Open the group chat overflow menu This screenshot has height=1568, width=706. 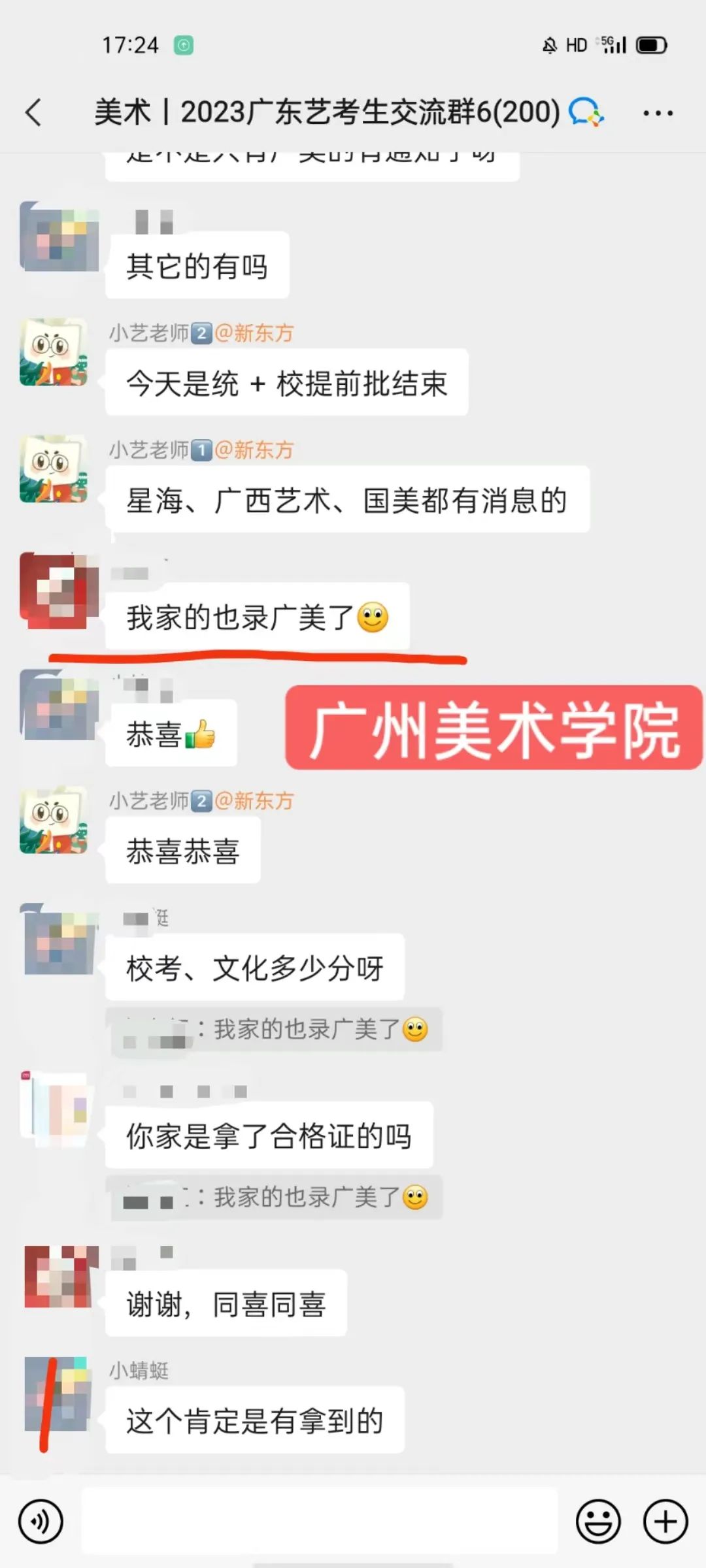[658, 113]
